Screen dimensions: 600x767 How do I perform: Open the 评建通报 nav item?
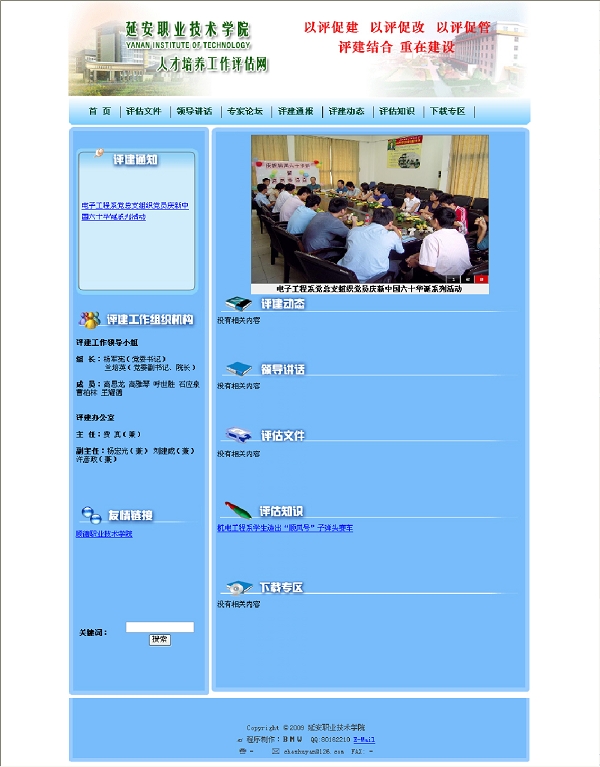296,111
